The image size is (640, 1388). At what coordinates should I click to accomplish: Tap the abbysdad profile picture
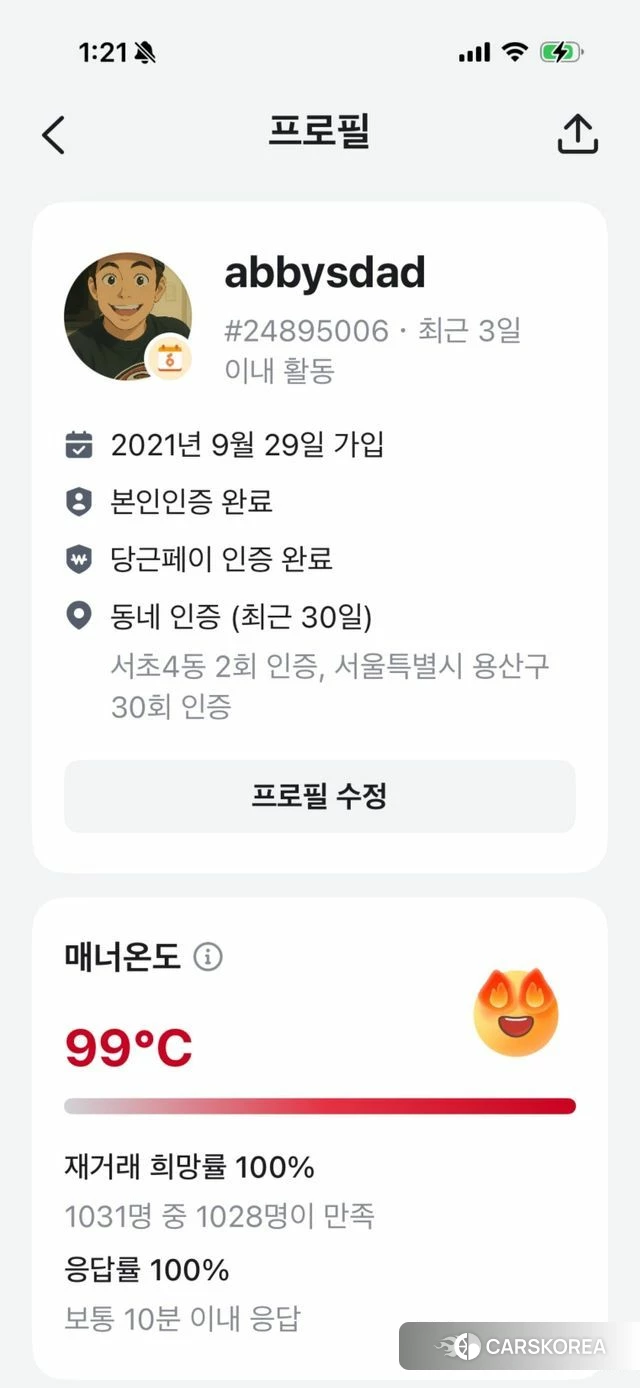(x=128, y=316)
